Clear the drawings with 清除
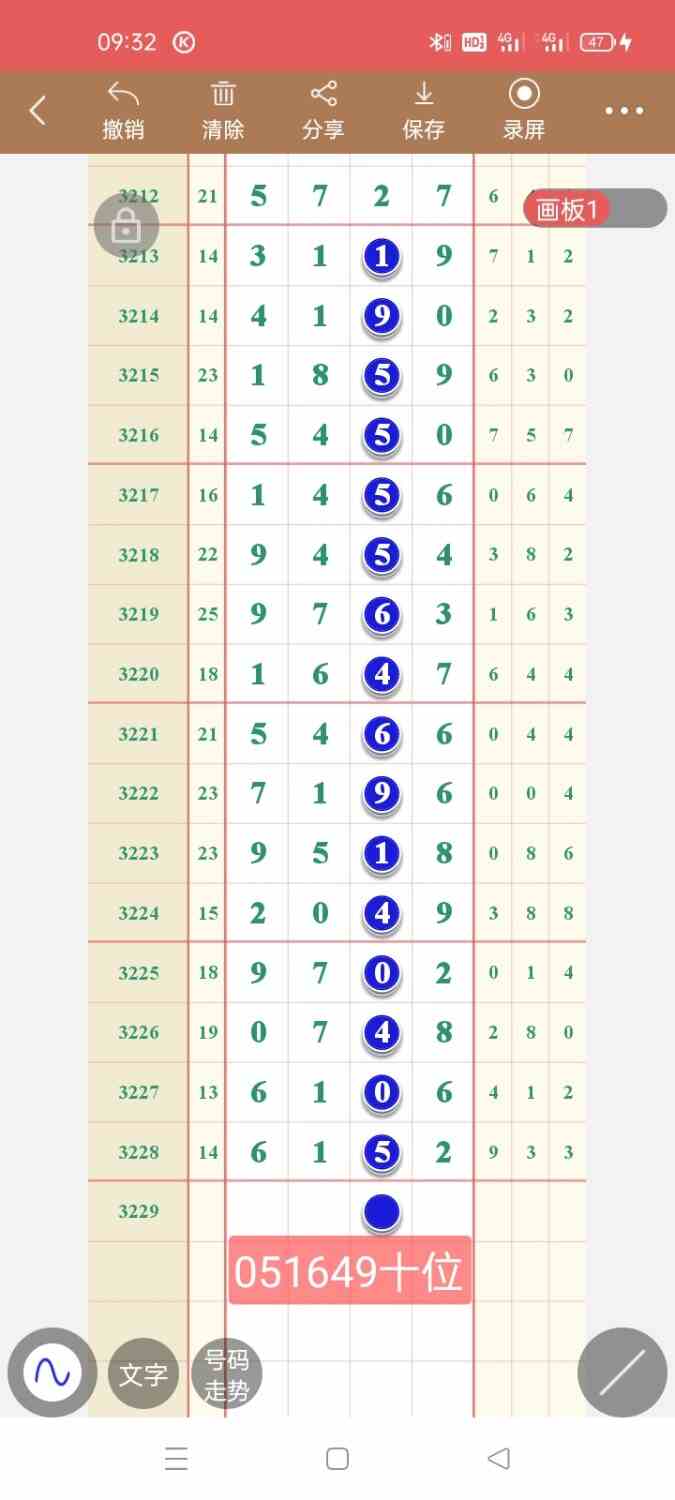This screenshot has height=1500, width=675. click(223, 112)
